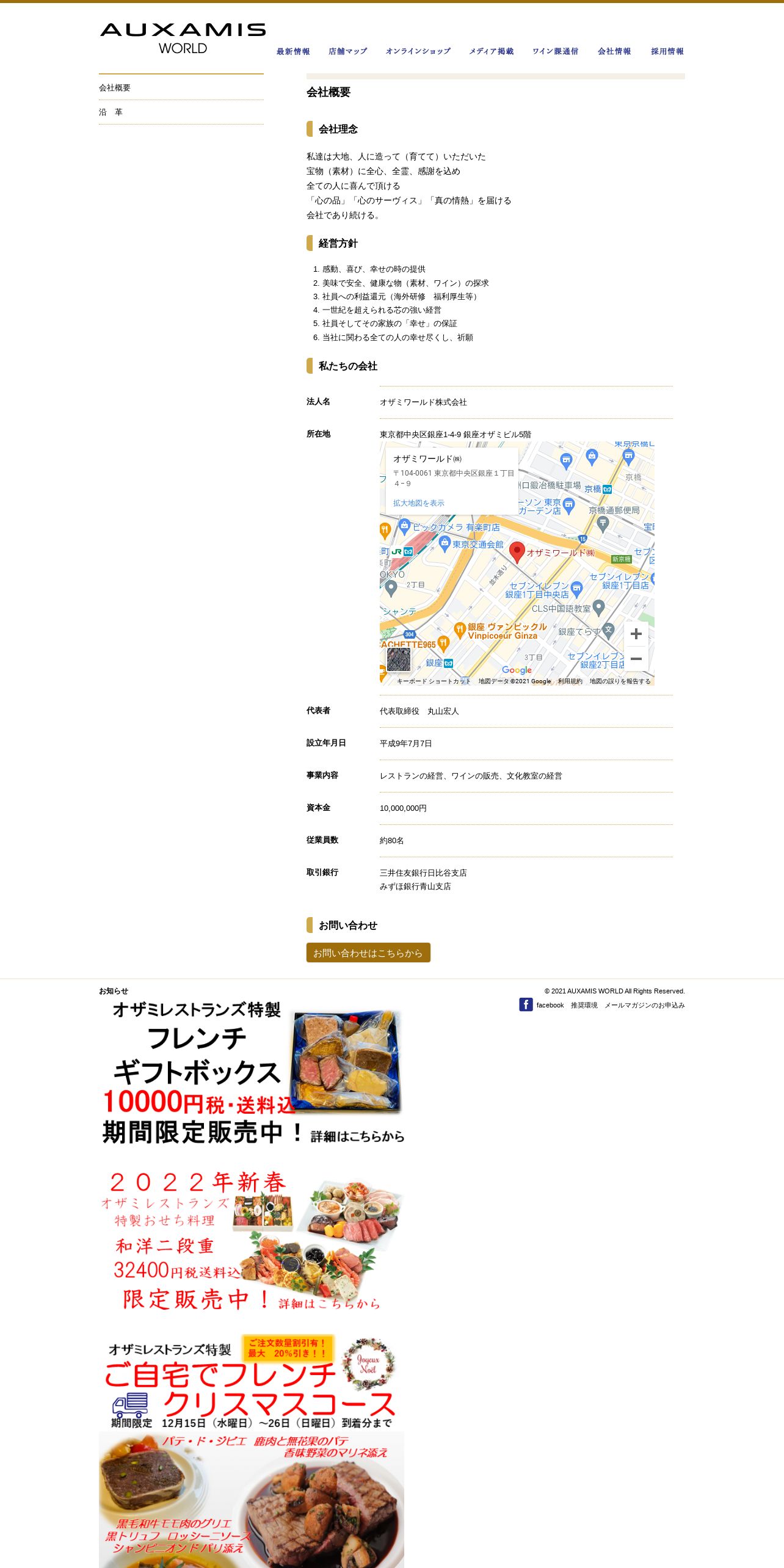
Task: Open the ワイン課通信 page
Action: click(555, 51)
